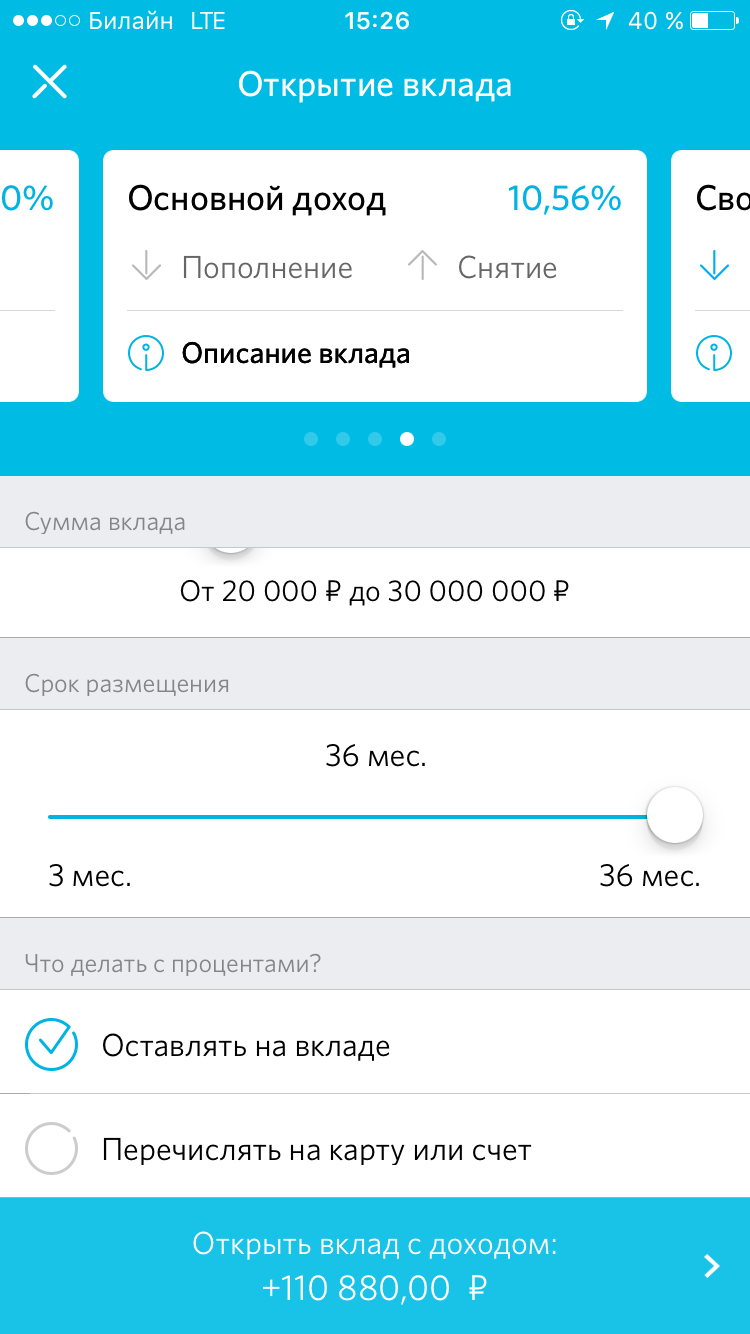Close the deposit opening screen
The height and width of the screenshot is (1334, 750).
tap(49, 82)
